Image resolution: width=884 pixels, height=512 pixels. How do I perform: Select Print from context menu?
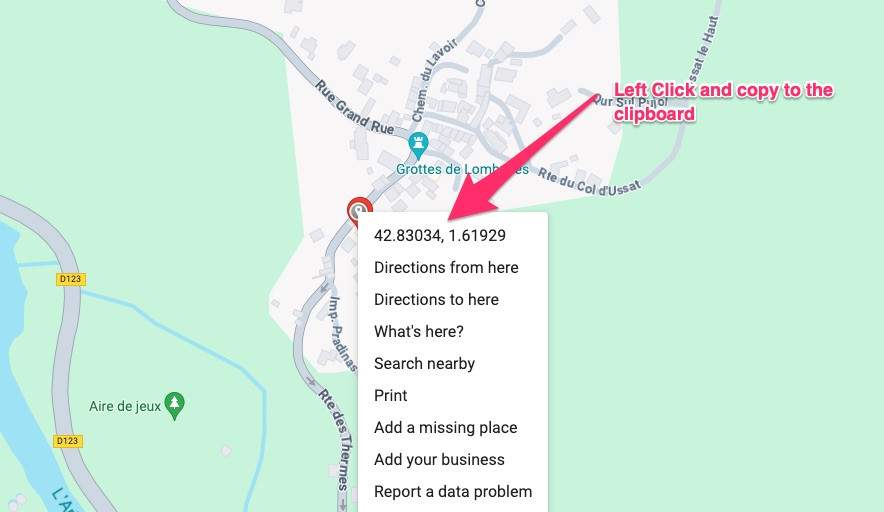tap(391, 395)
